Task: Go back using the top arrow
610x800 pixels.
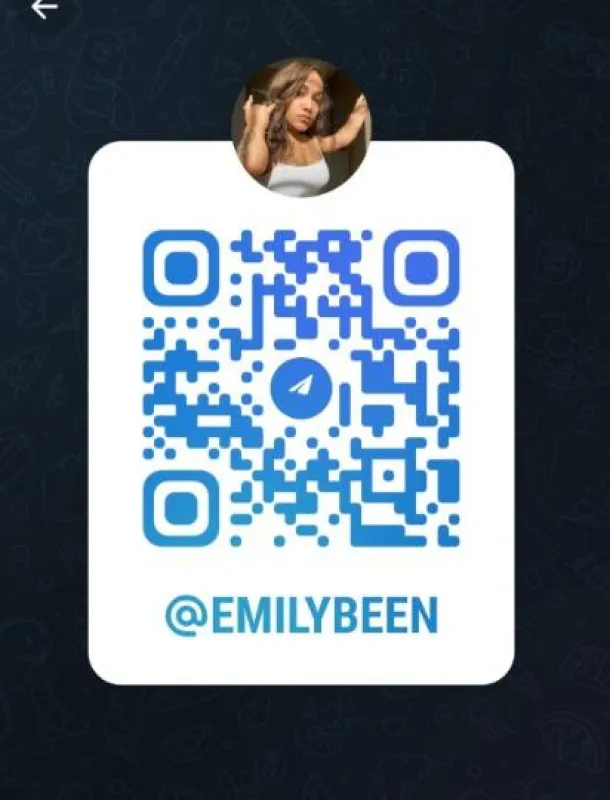Action: [x=44, y=8]
